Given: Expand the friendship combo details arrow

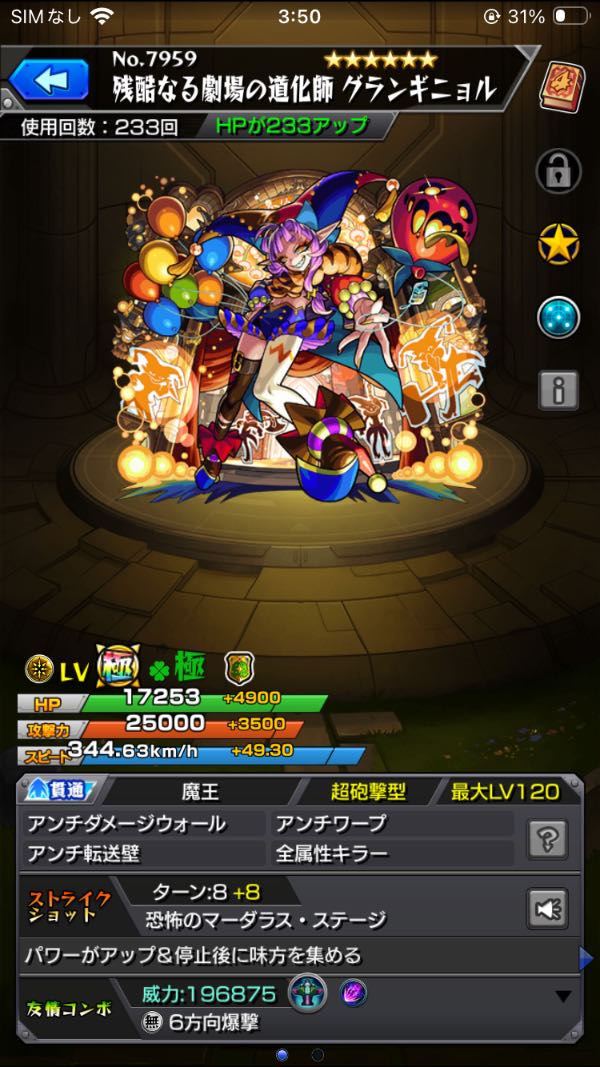Looking at the screenshot, I should click(x=563, y=996).
